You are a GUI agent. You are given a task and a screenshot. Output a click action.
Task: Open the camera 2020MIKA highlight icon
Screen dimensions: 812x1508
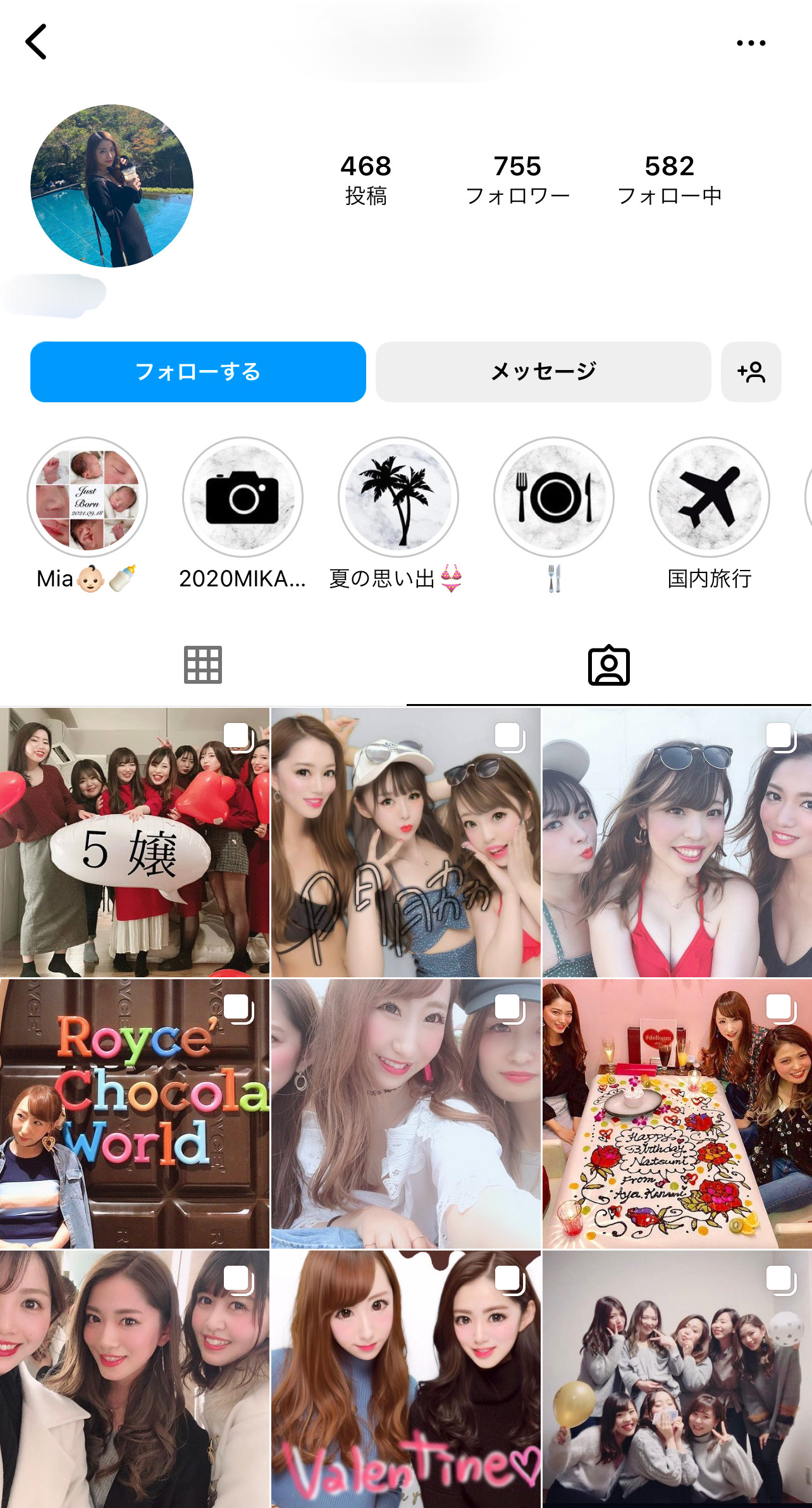click(242, 498)
